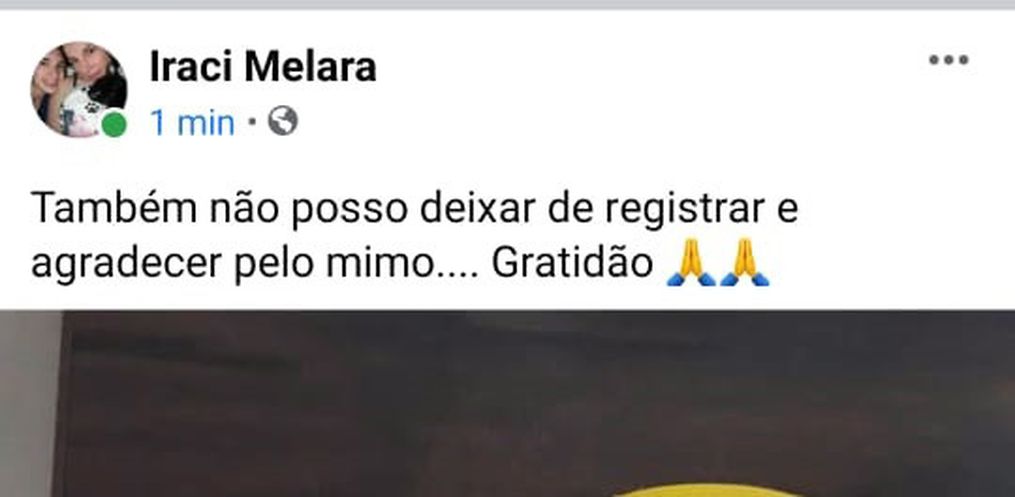Open the post's three-dot options menu
This screenshot has width=1015, height=497.
point(947,61)
